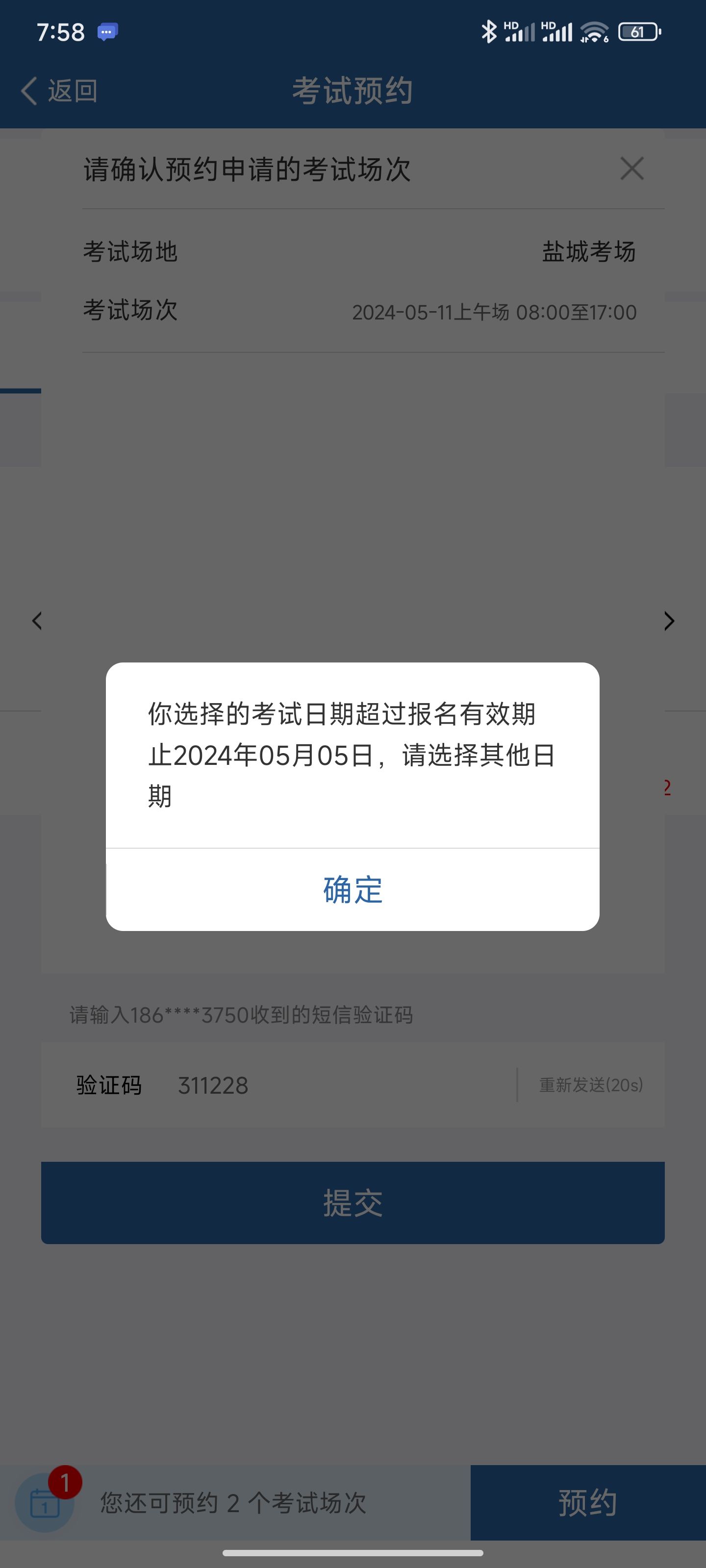Tap the 验证码 input field
706x1568 pixels.
[341, 1085]
